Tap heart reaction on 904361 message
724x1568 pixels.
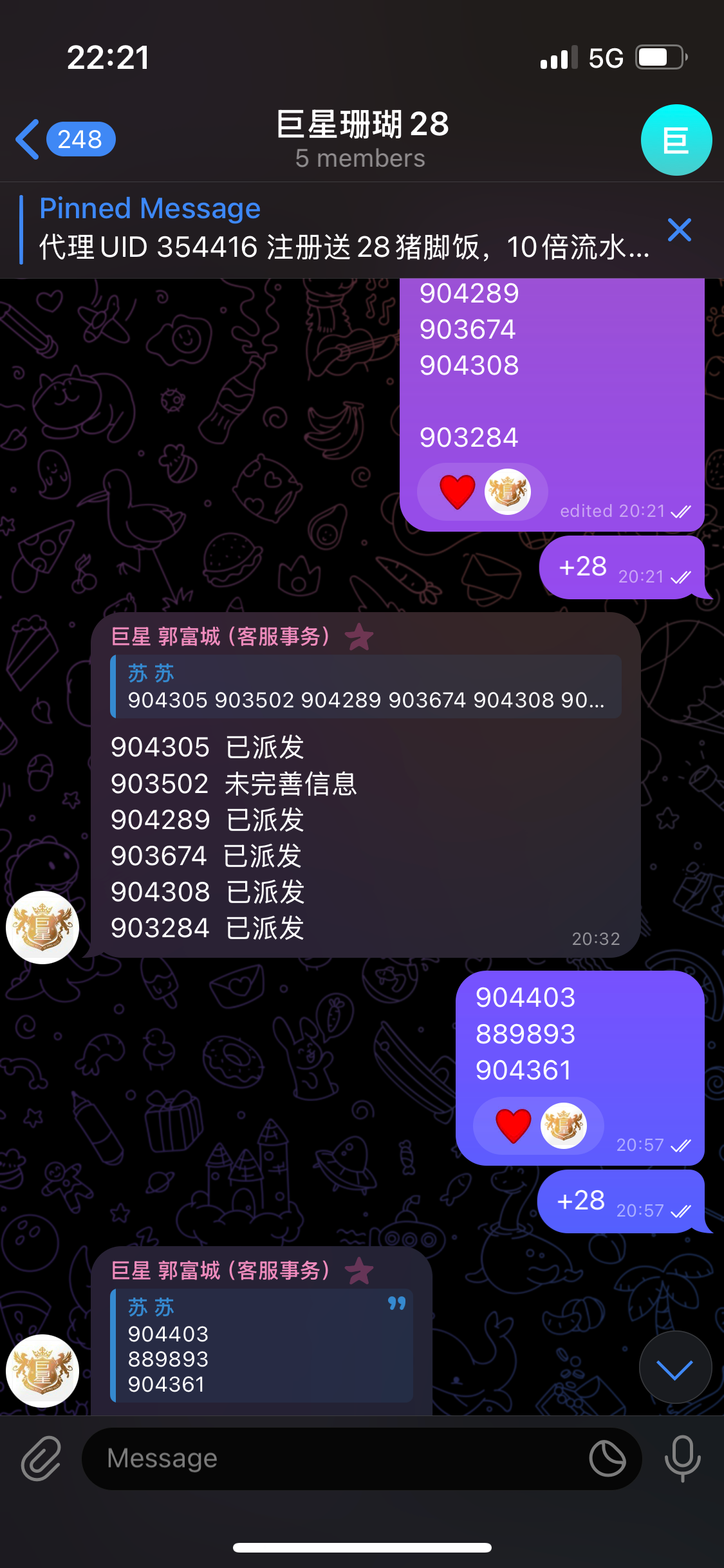[x=514, y=1126]
